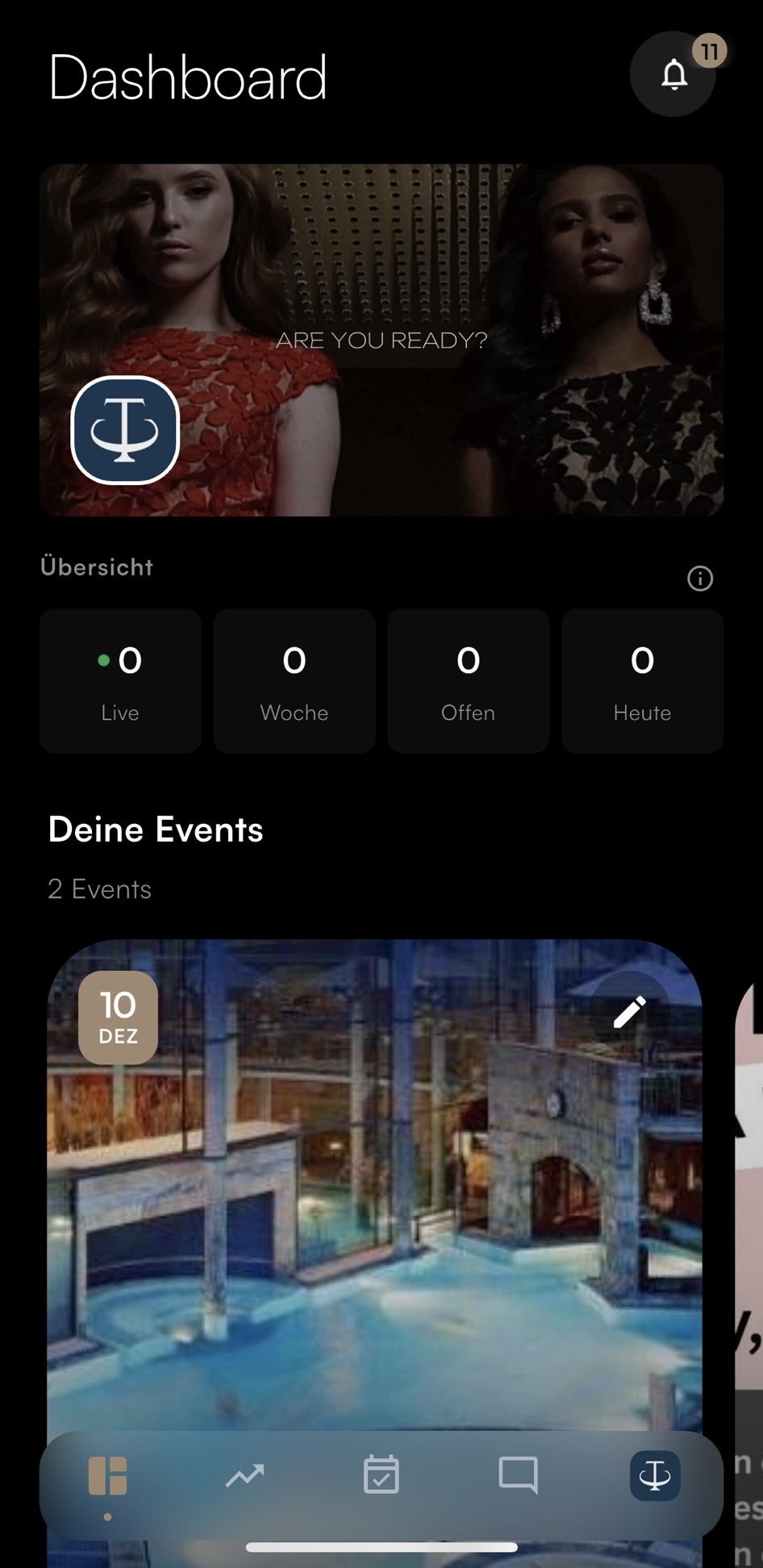Open the 10 DEZ event card
The image size is (763, 1568).
[x=374, y=1210]
